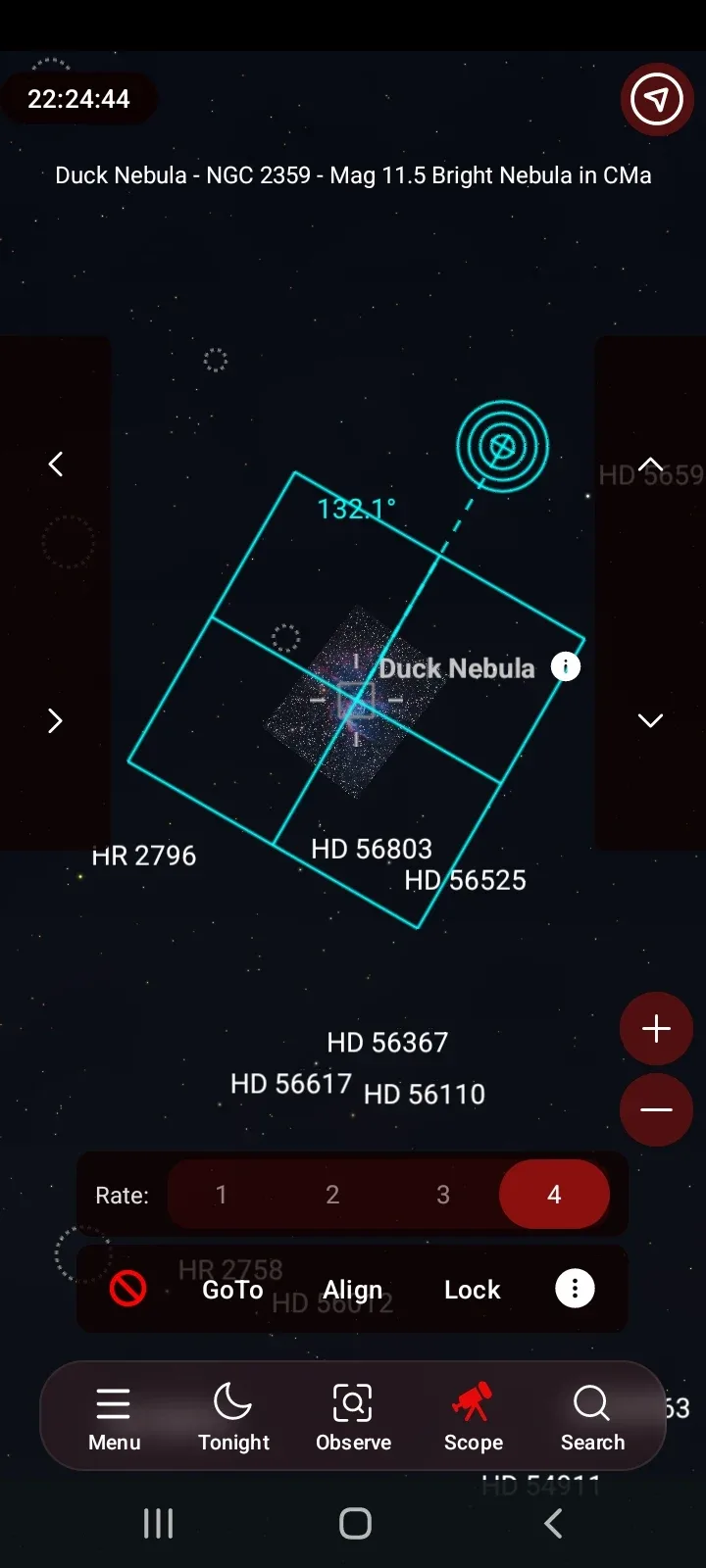Zoom in with the plus button
The image size is (706, 1568).
tap(656, 1028)
